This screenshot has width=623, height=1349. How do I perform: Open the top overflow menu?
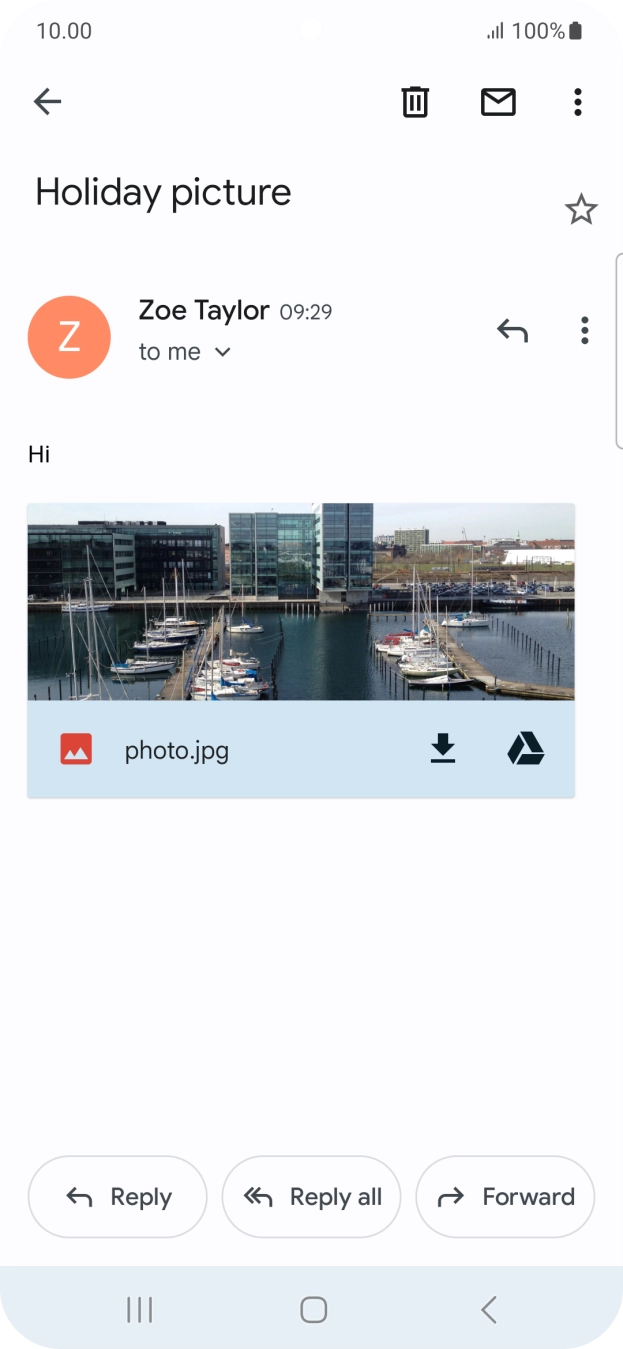coord(577,102)
